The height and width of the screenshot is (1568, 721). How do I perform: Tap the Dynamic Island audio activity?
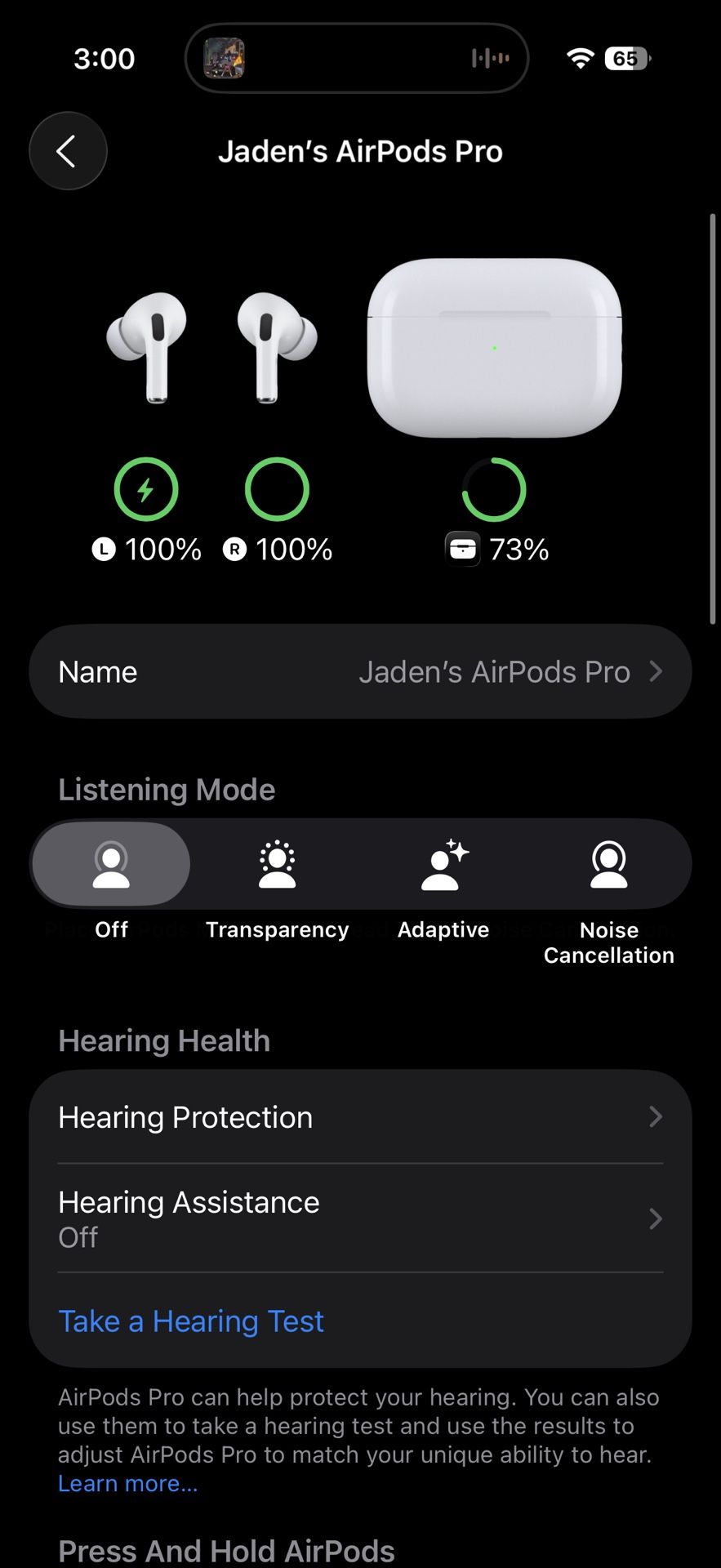coord(357,58)
